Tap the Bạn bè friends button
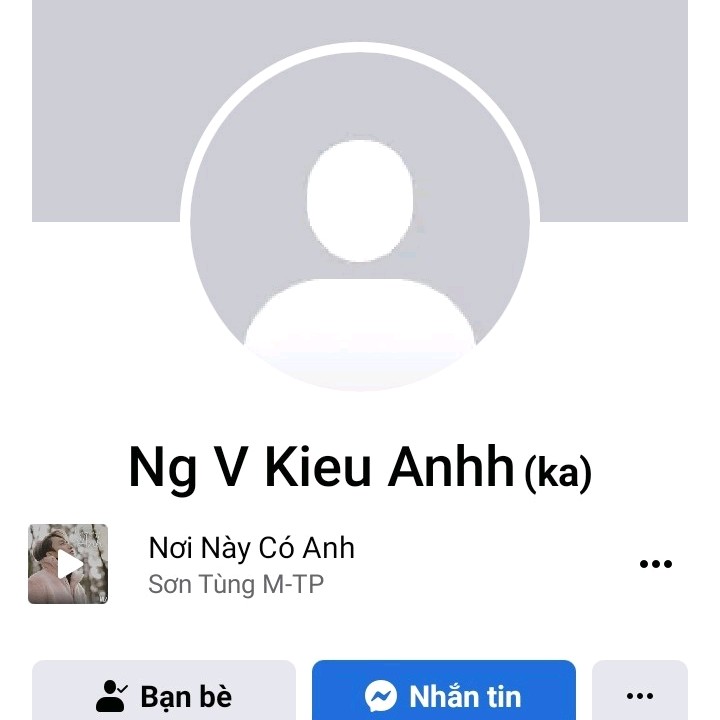 (164, 694)
